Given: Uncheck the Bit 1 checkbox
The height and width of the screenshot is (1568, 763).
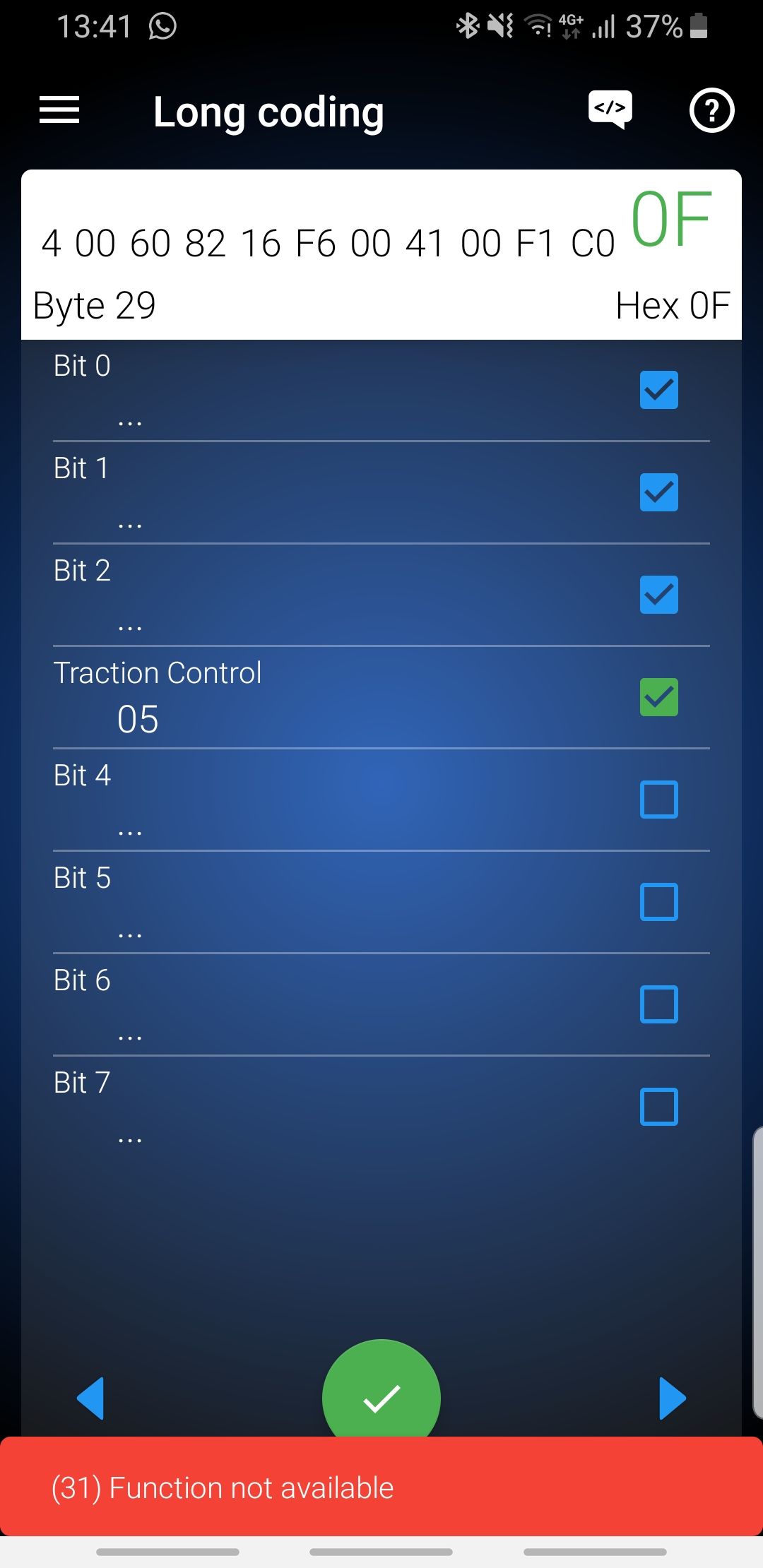Looking at the screenshot, I should click(658, 492).
